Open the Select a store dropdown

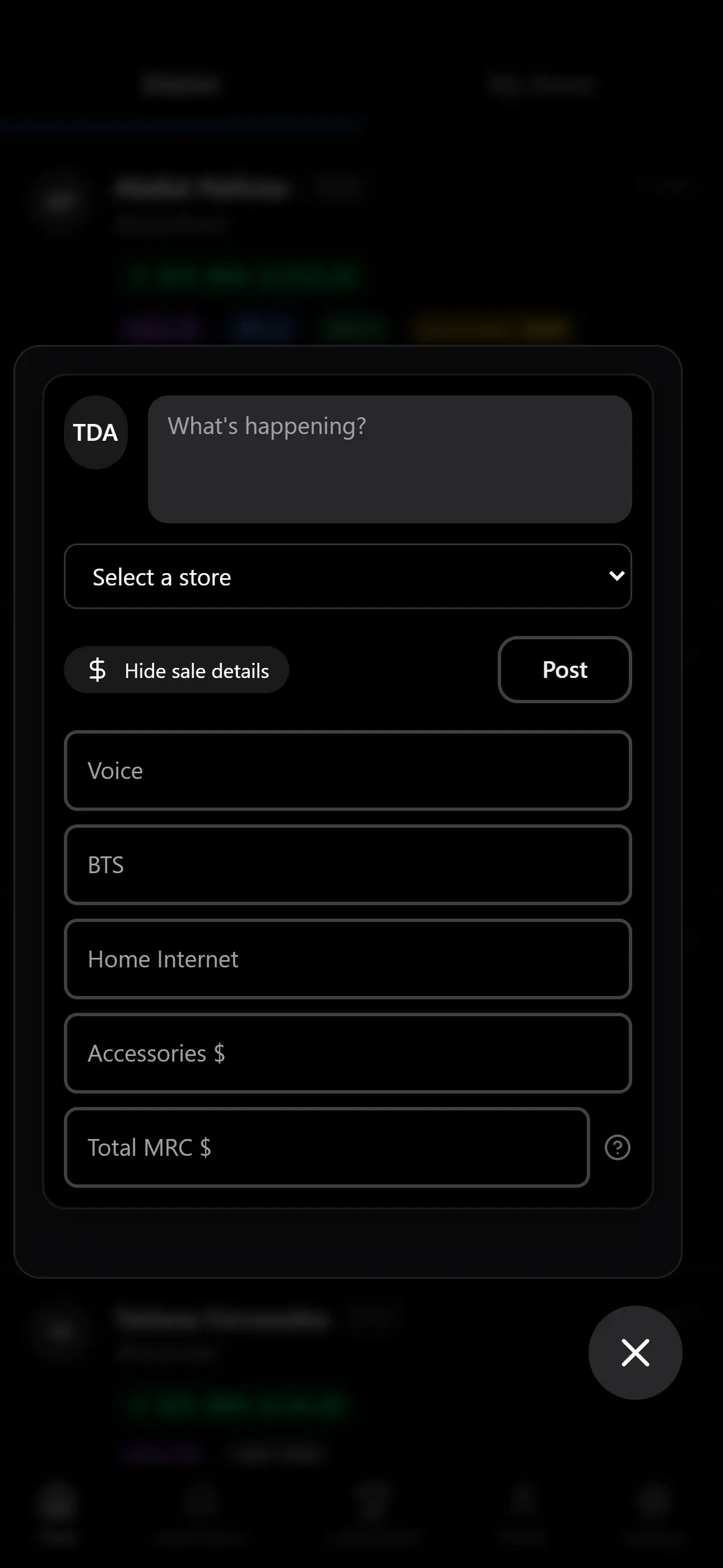coord(347,577)
